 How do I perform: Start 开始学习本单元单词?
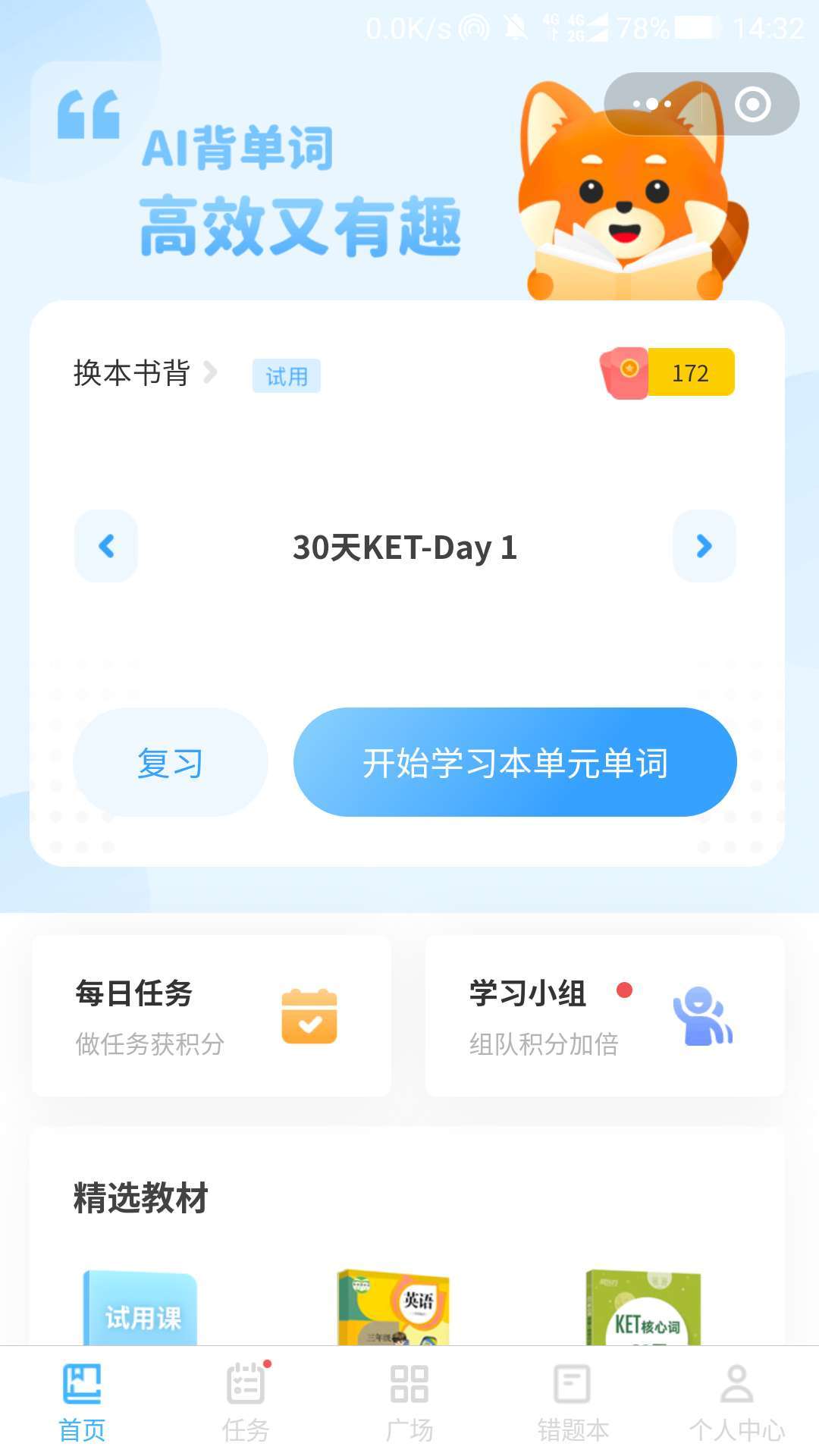tap(515, 762)
